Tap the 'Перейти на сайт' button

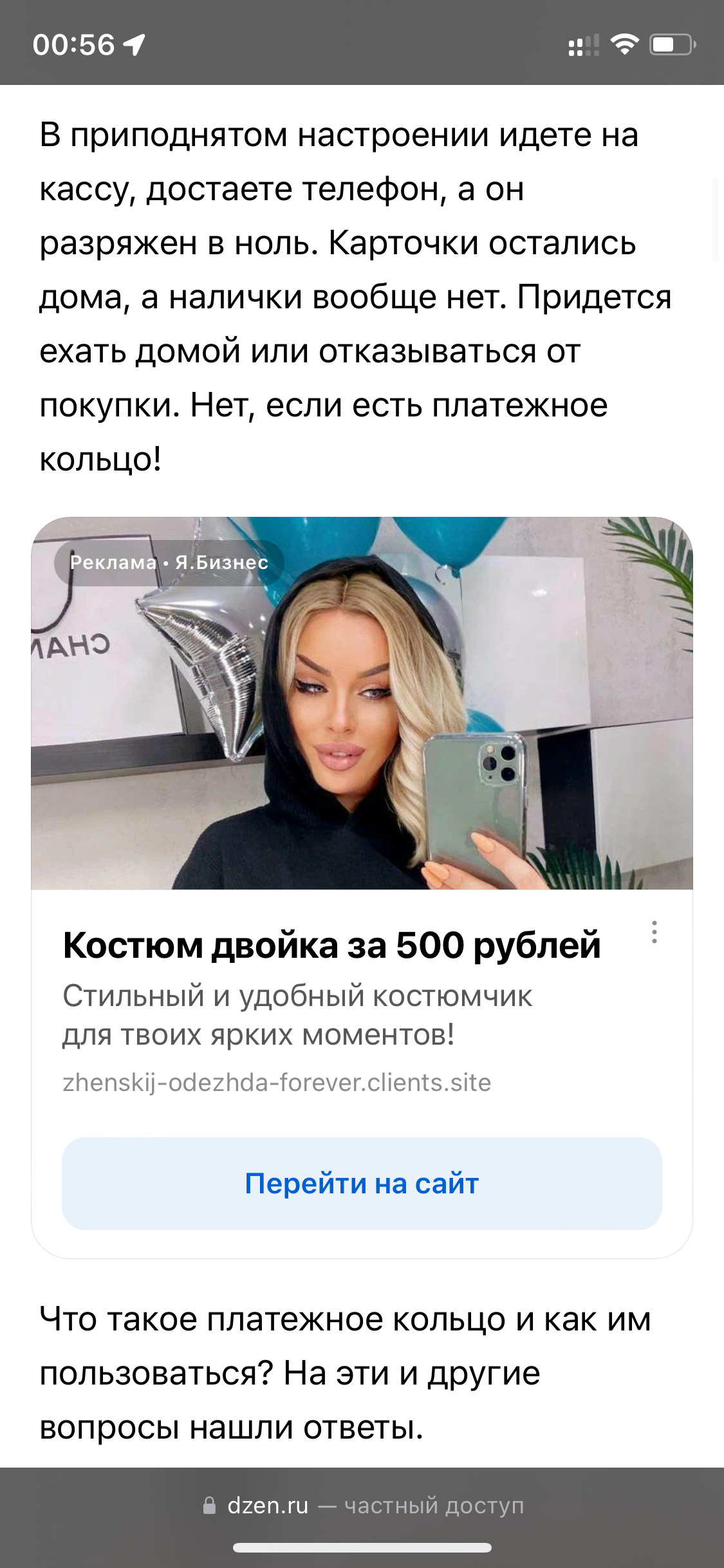362,1183
